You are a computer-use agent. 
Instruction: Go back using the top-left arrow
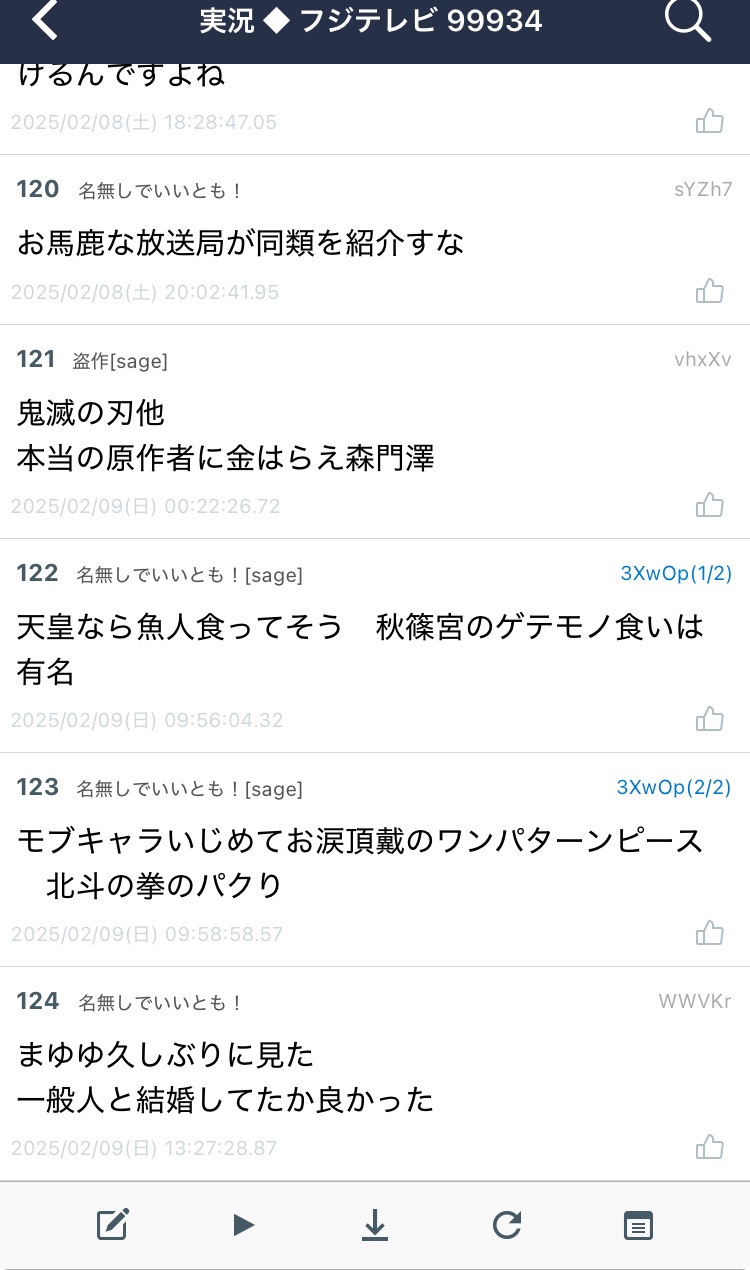[x=45, y=20]
